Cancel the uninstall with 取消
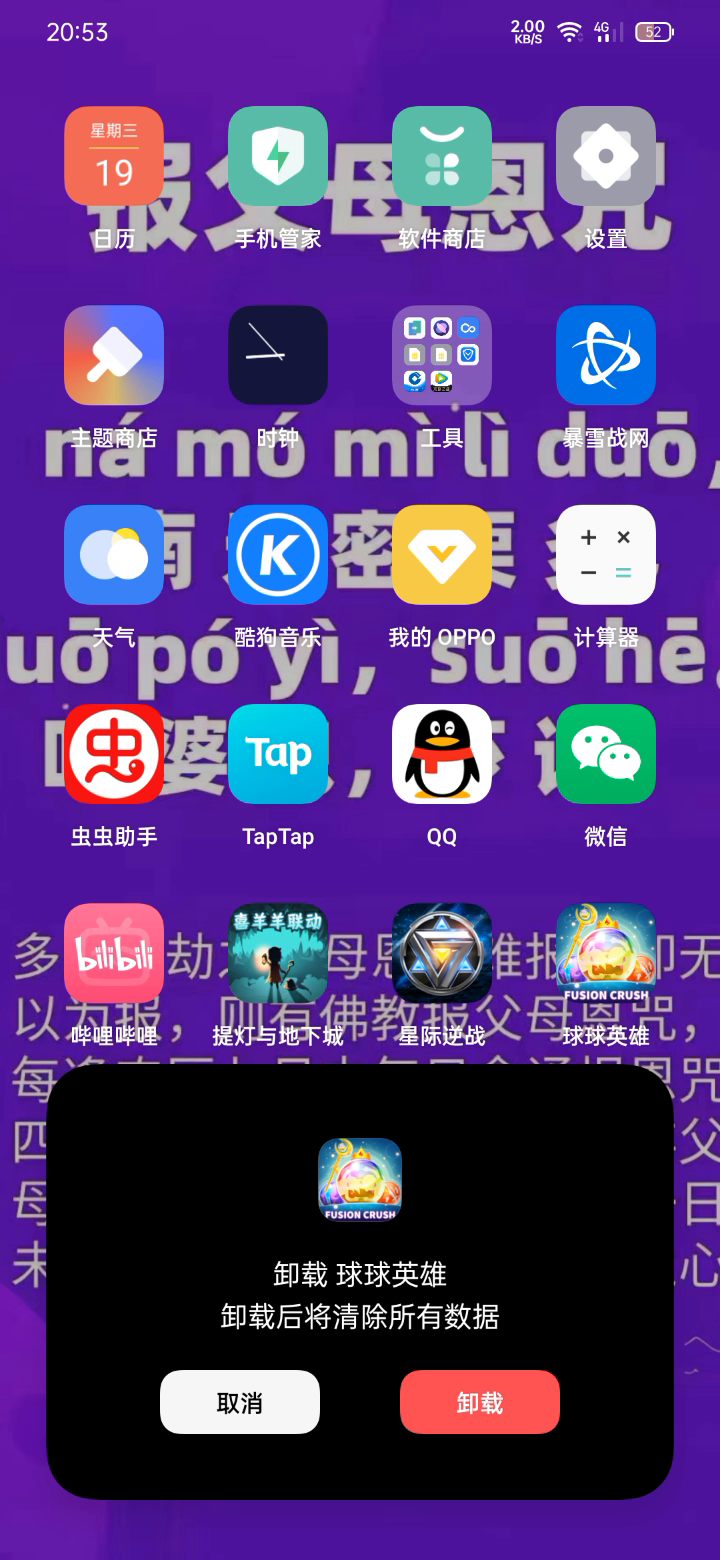 [240, 1402]
